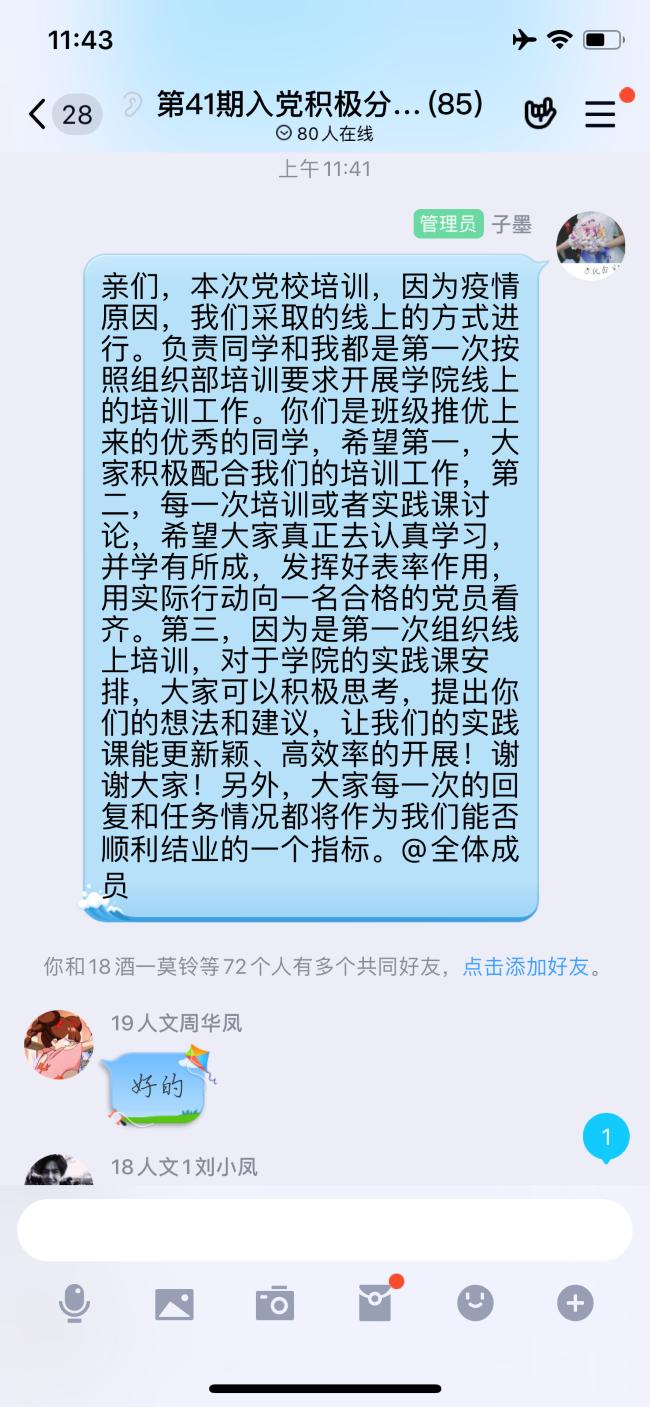View the group title details
Image resolution: width=650 pixels, height=1407 pixels.
coord(320,105)
